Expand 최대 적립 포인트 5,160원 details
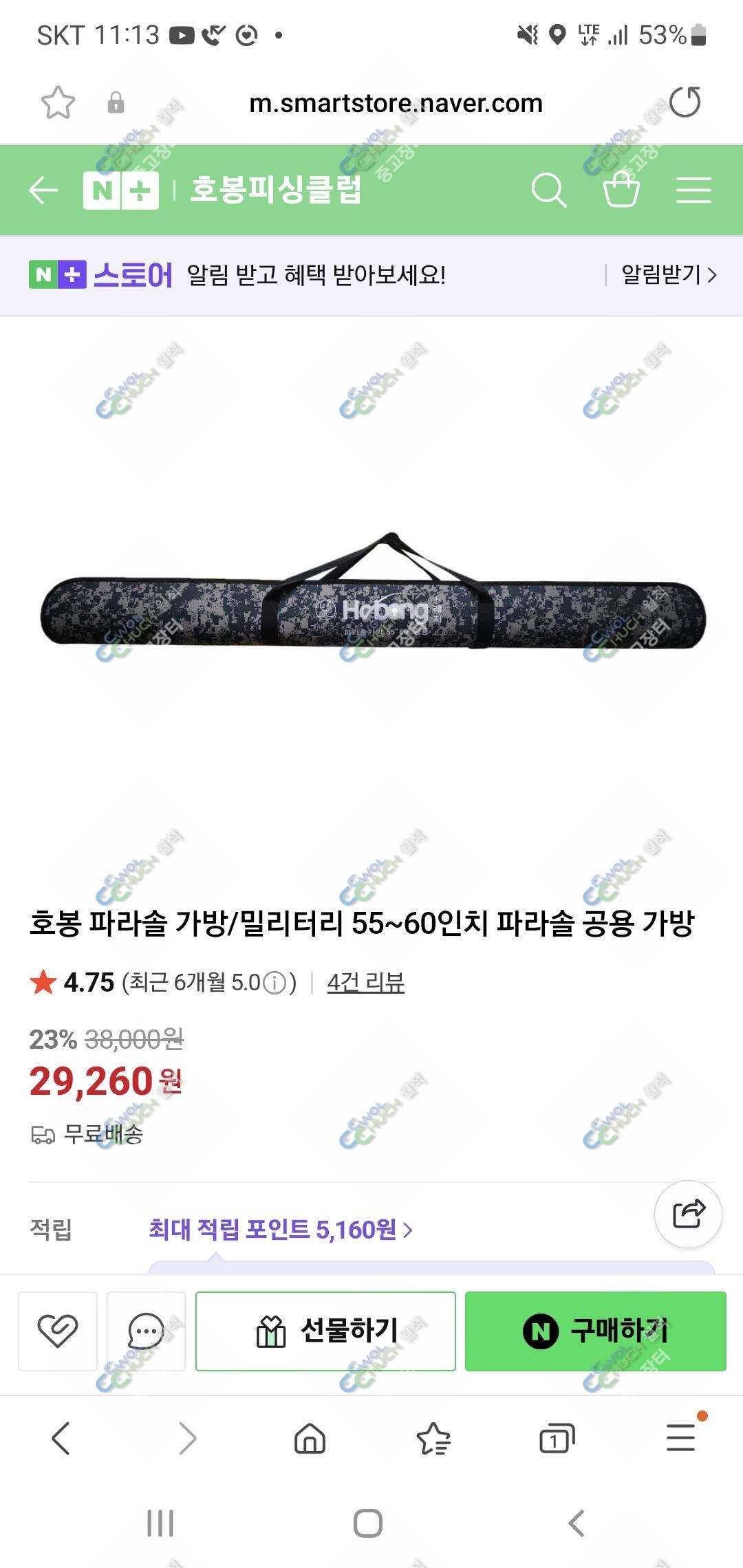This screenshot has height=1568, width=743. click(281, 1230)
